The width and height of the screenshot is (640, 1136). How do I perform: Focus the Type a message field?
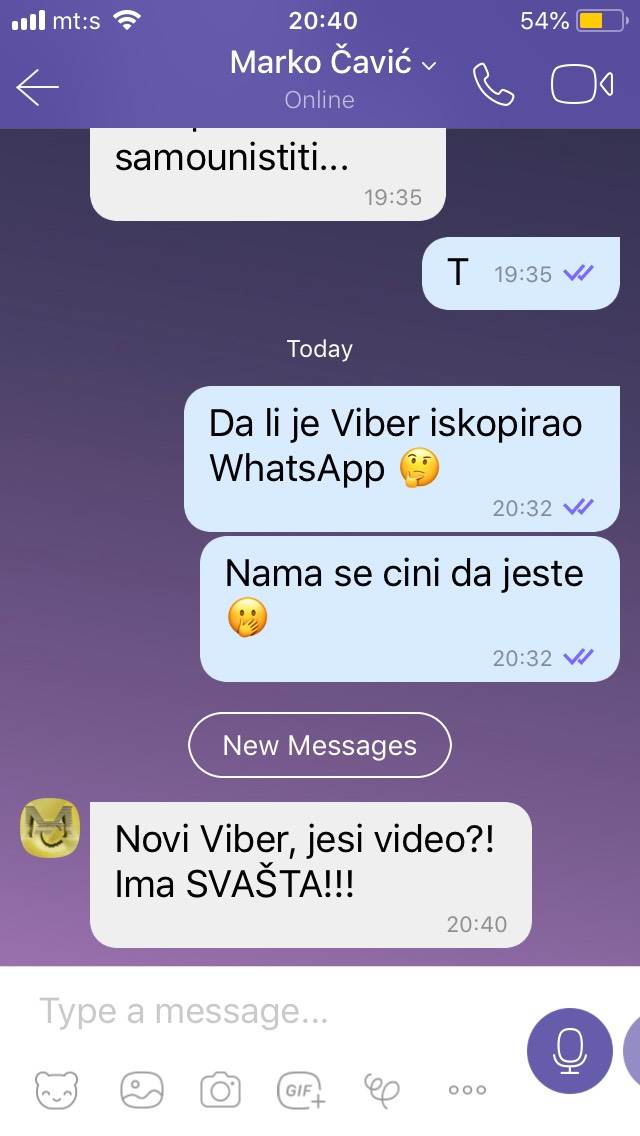click(270, 1012)
